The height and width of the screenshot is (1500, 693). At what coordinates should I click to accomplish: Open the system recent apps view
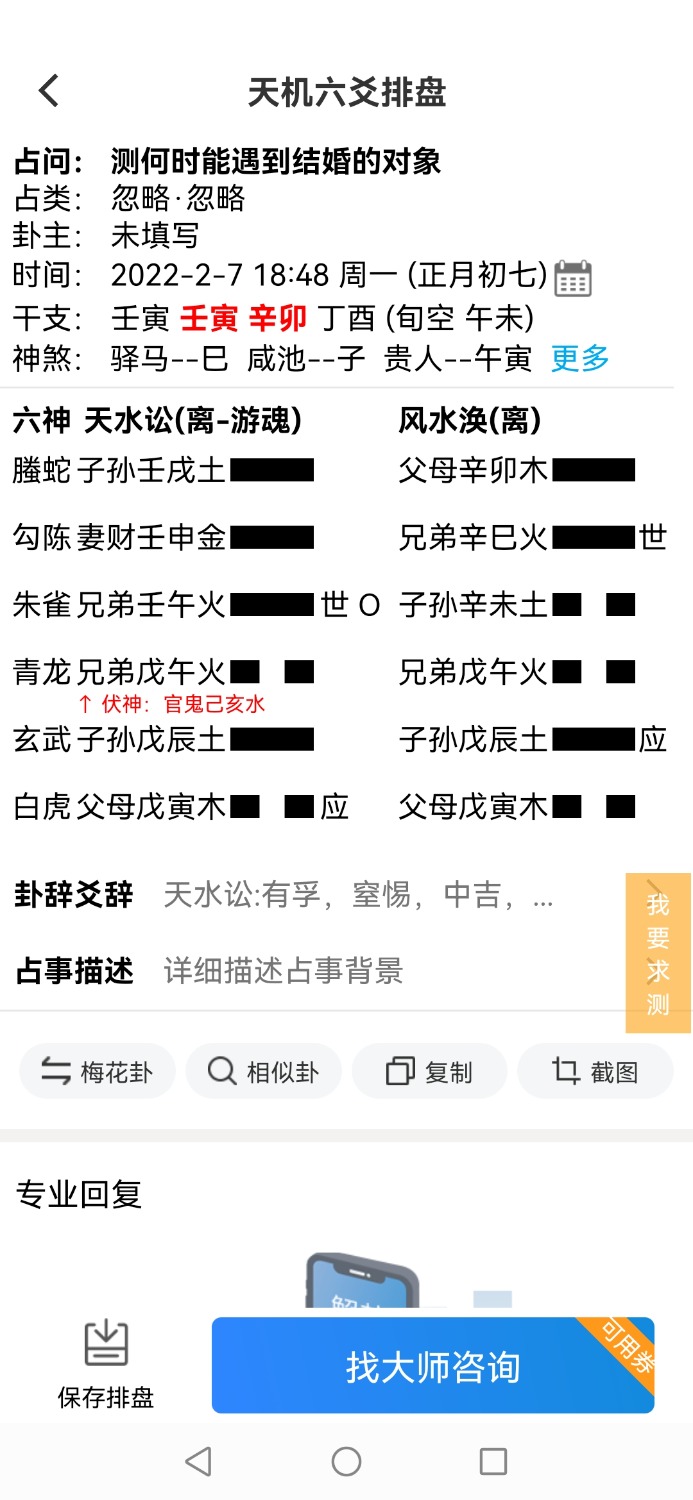pos(493,1462)
